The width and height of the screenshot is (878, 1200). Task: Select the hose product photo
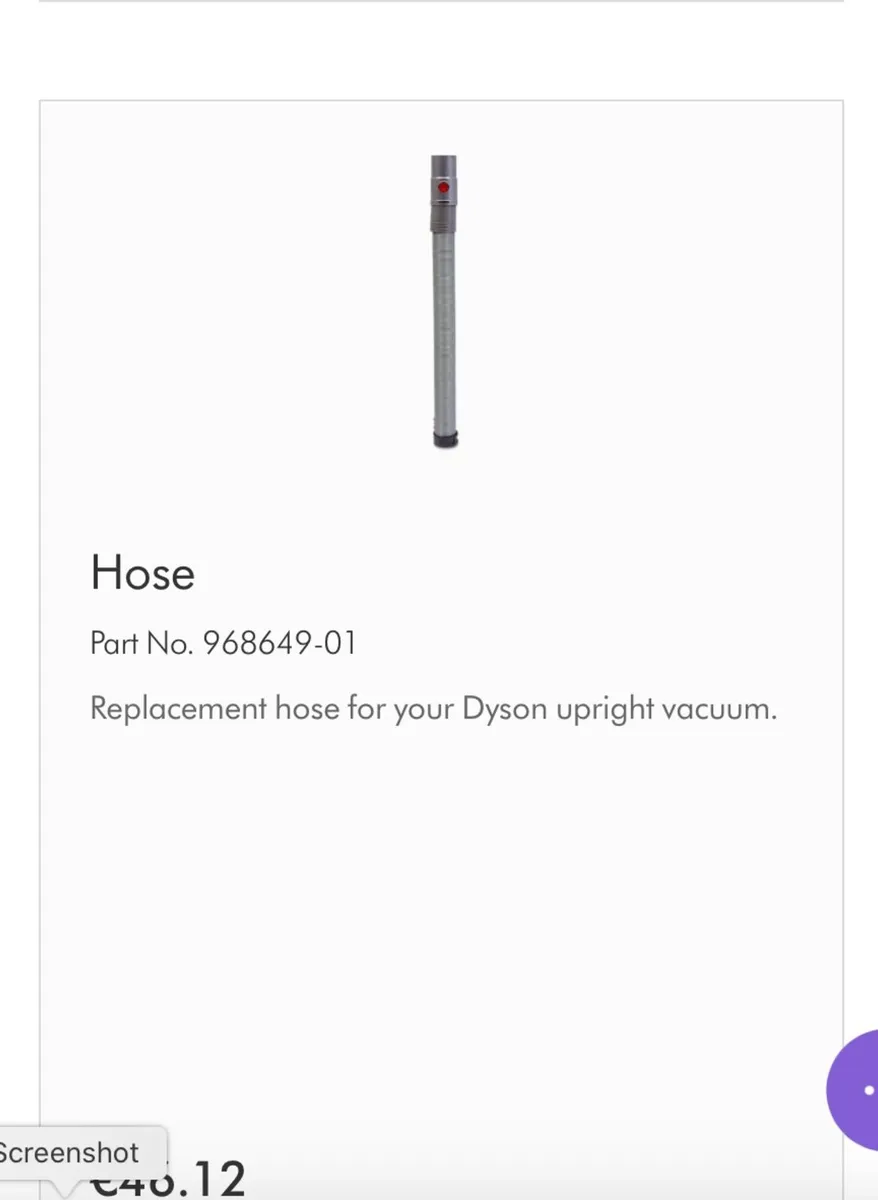443,300
